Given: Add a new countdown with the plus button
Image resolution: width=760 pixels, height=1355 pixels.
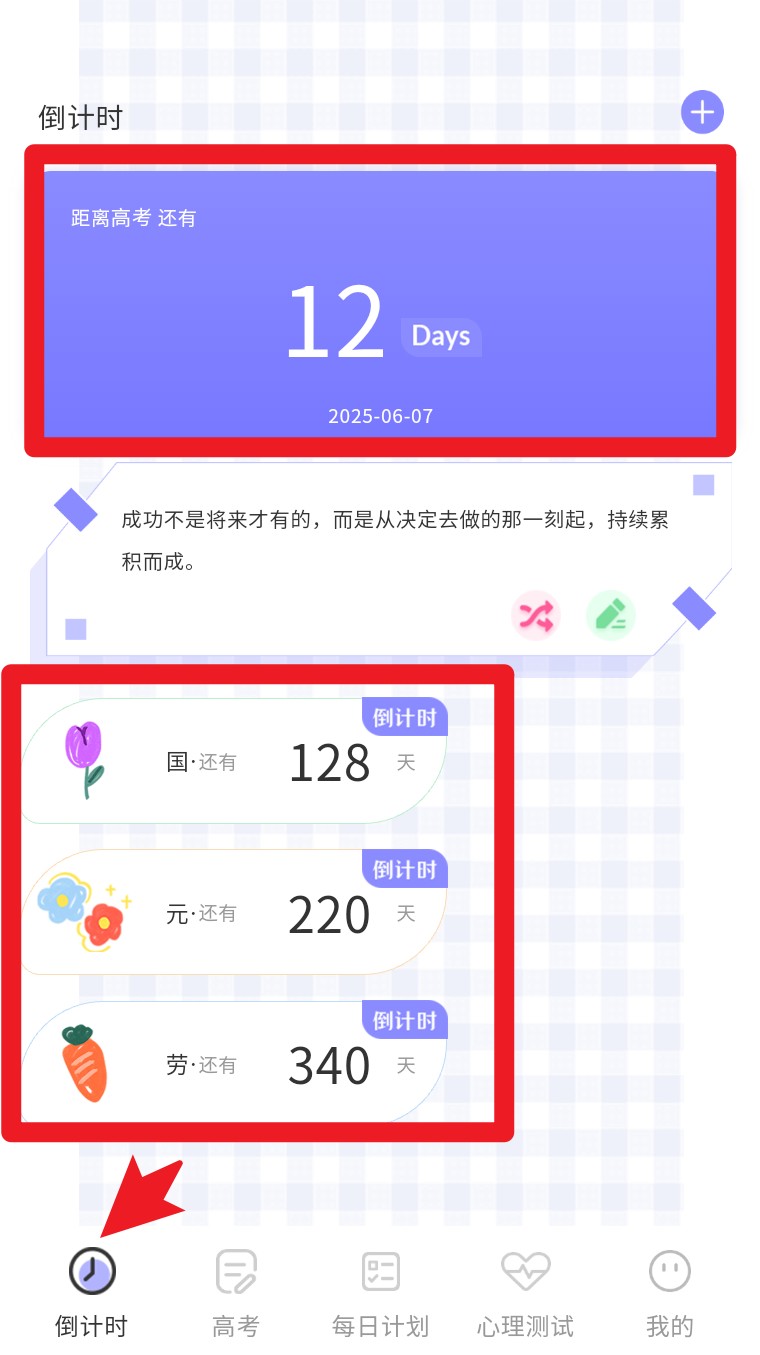Looking at the screenshot, I should 702,112.
